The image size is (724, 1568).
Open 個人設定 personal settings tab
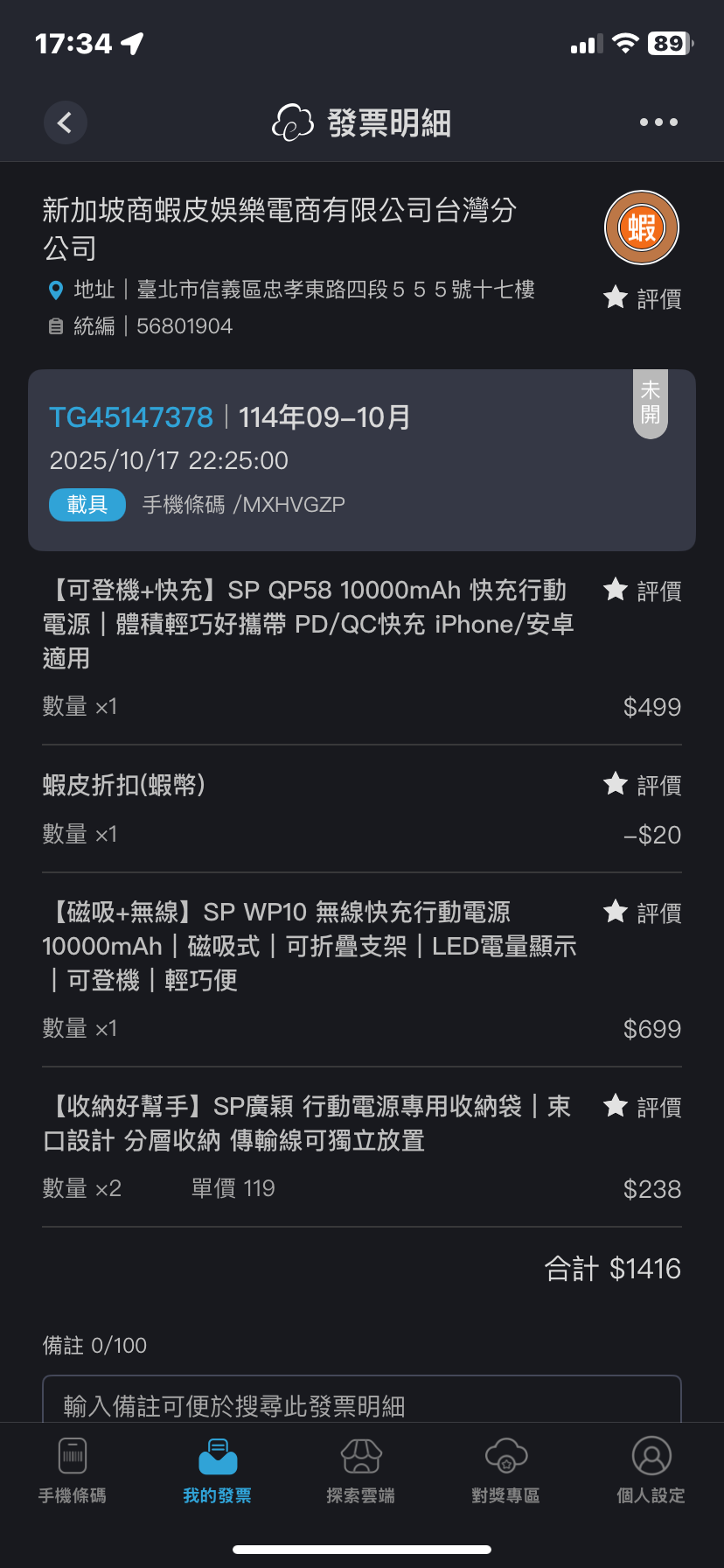pyautogui.click(x=651, y=1471)
